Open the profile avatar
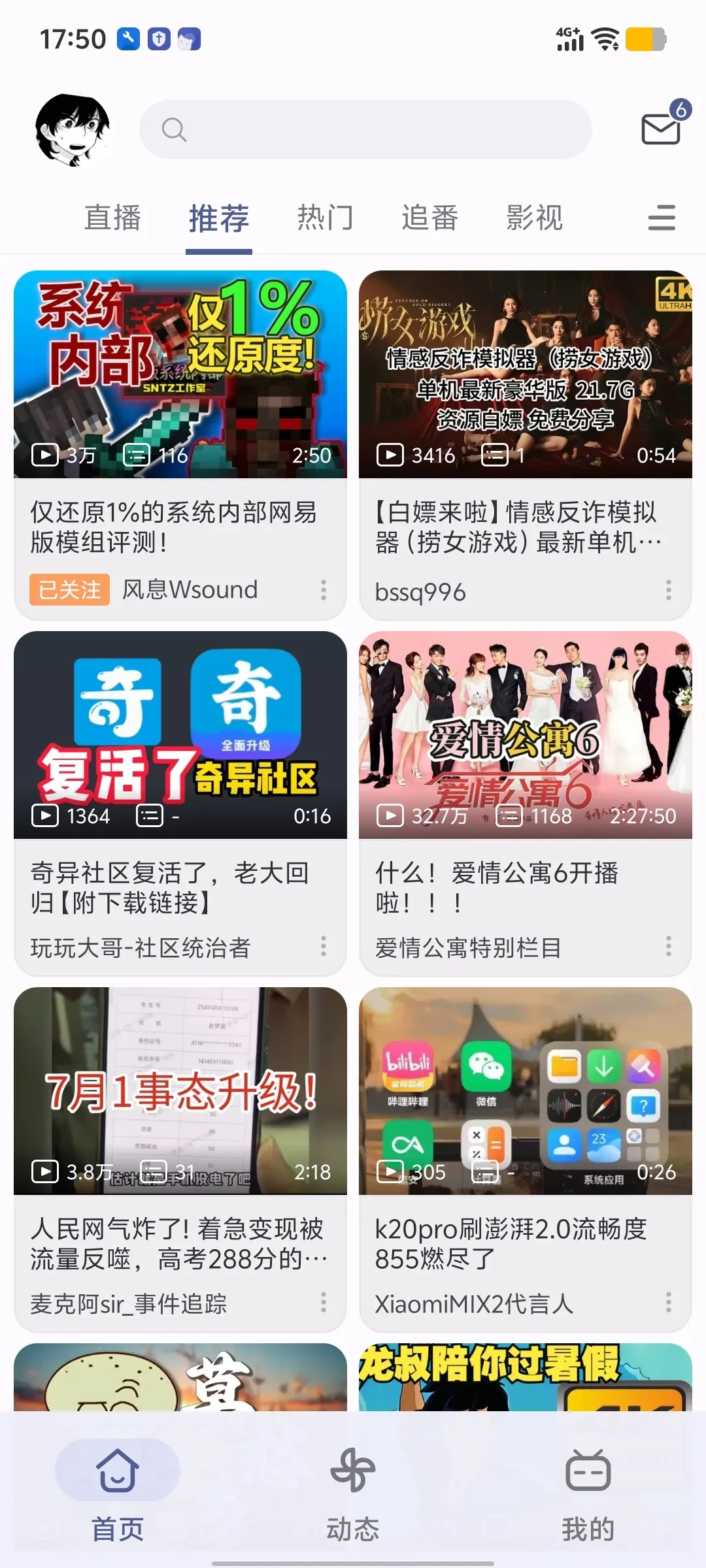The image size is (706, 1568). click(x=72, y=129)
